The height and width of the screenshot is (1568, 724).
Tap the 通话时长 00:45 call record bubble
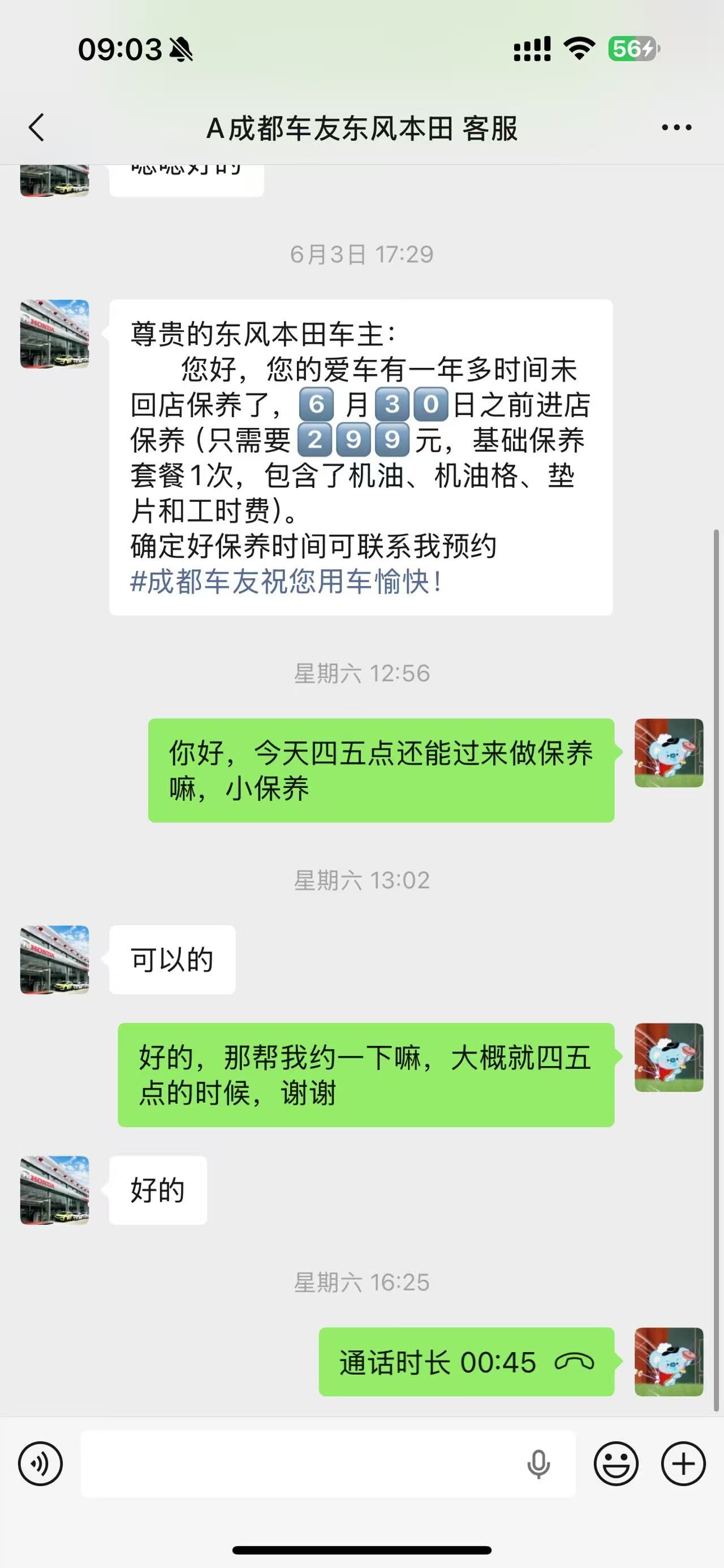(467, 1362)
